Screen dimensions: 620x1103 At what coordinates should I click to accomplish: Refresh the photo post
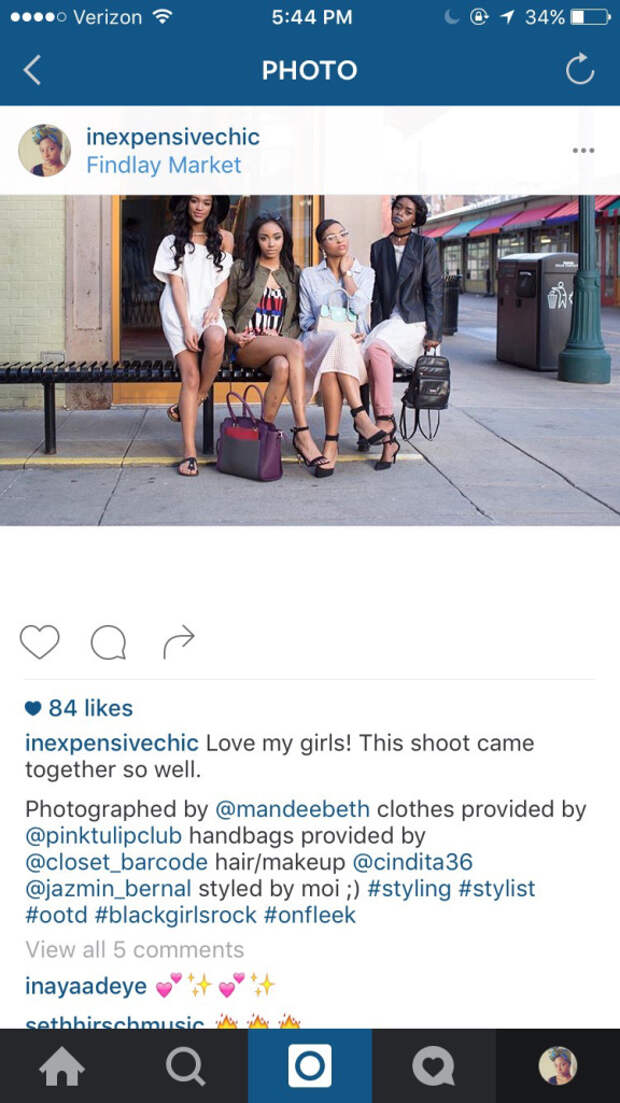tap(579, 70)
